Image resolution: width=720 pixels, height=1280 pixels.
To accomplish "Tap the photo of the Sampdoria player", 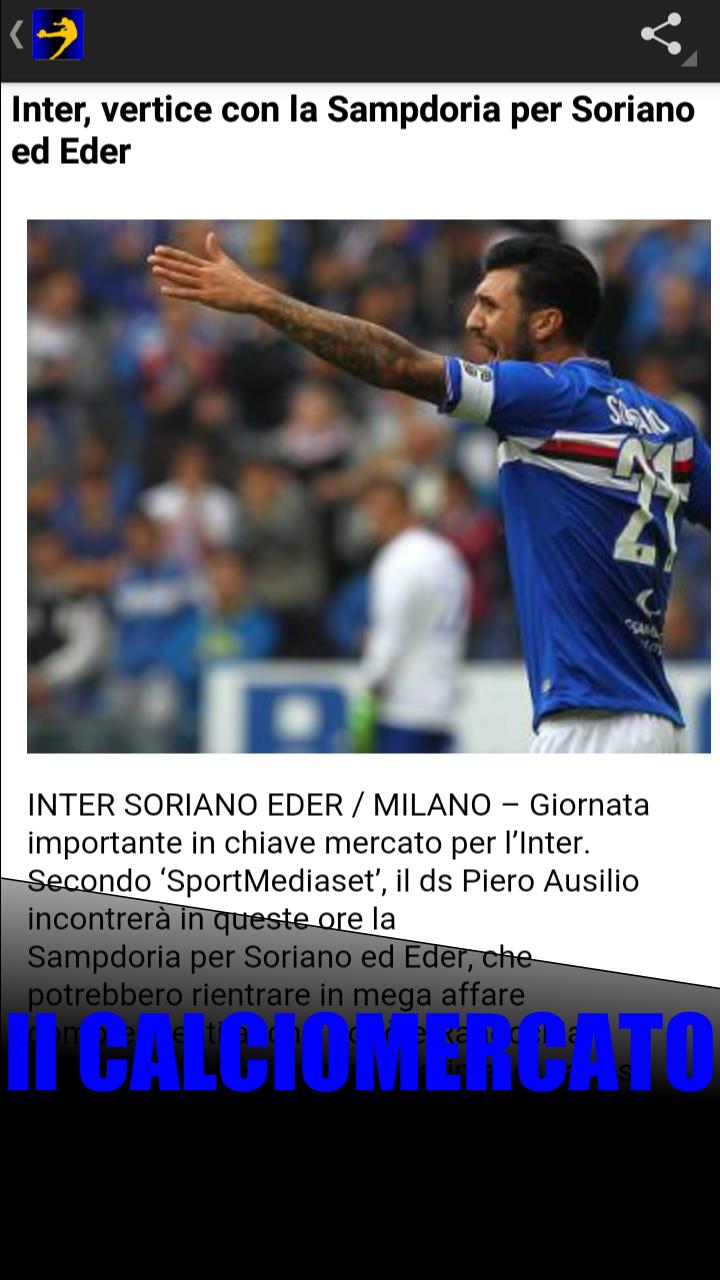I will (360, 485).
